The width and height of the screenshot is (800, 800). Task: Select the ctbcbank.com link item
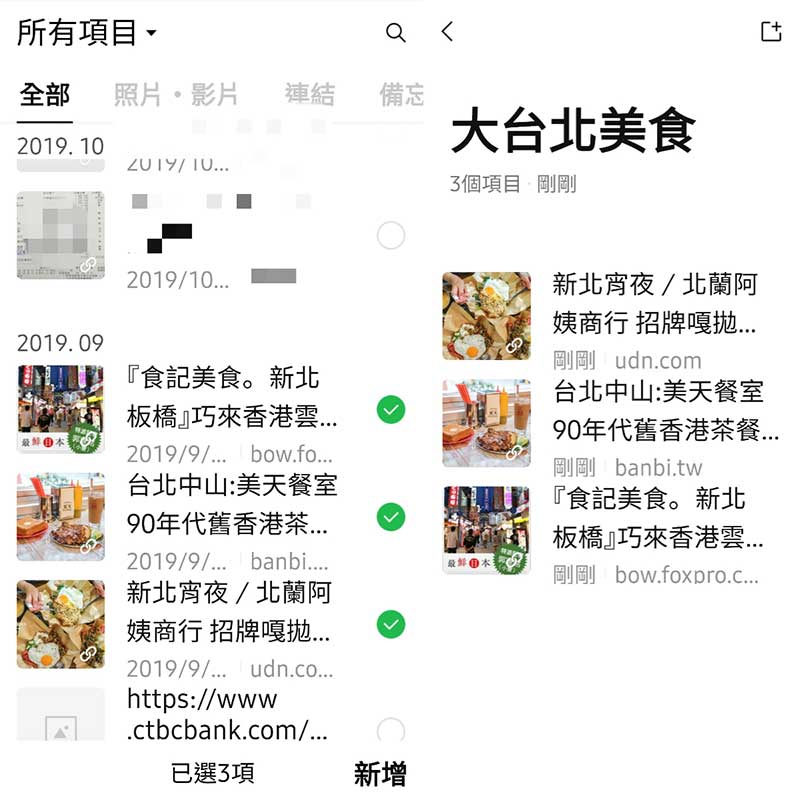(x=391, y=729)
